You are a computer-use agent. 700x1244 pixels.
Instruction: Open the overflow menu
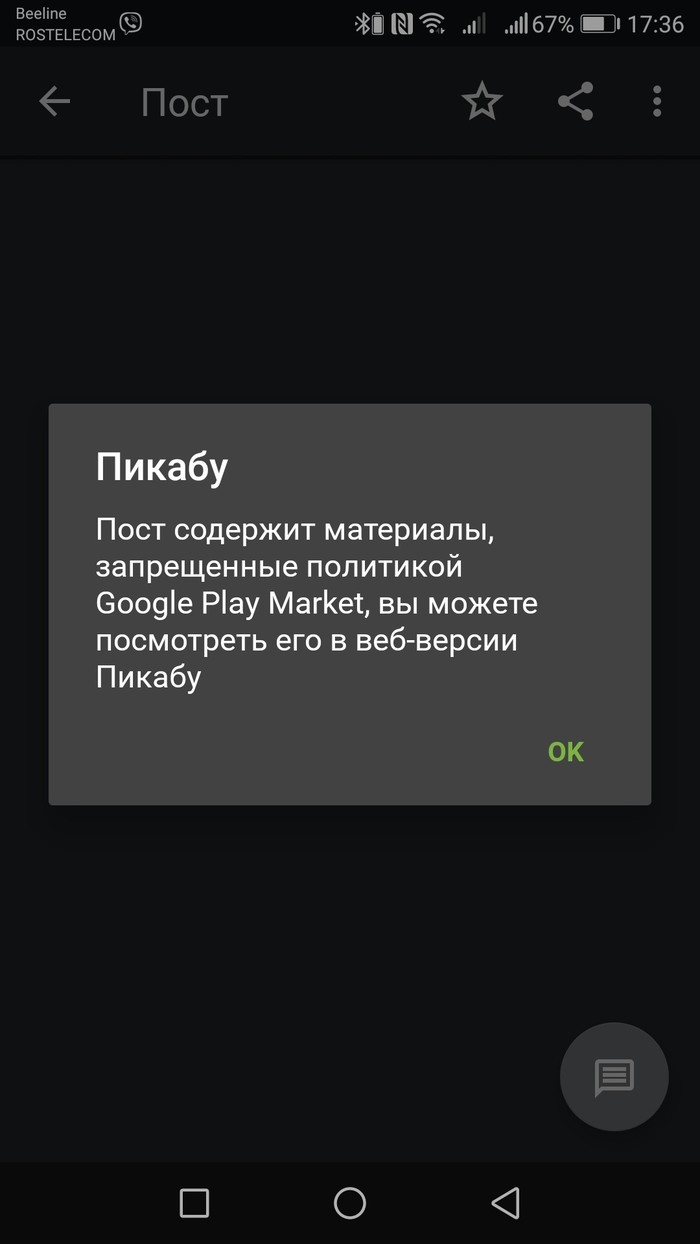click(657, 102)
